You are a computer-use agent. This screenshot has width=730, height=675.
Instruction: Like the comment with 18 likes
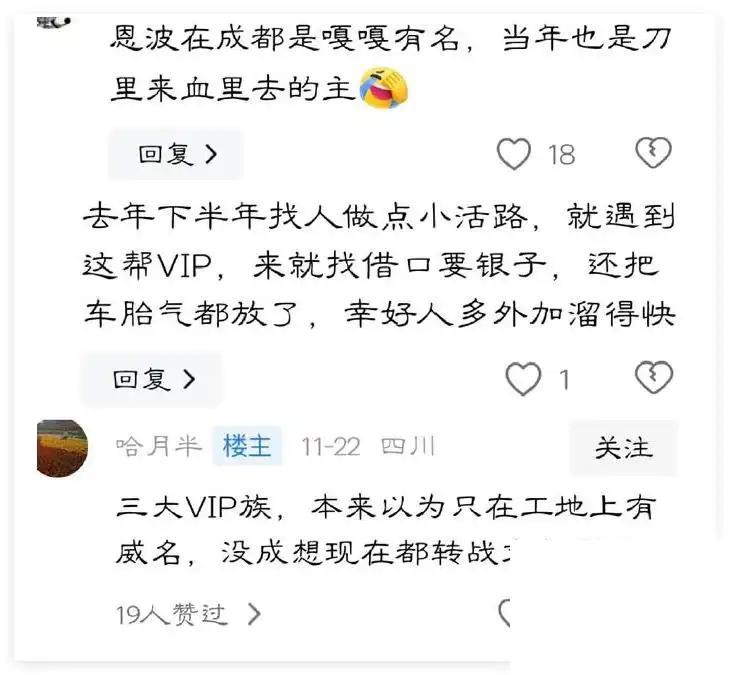pyautogui.click(x=514, y=154)
